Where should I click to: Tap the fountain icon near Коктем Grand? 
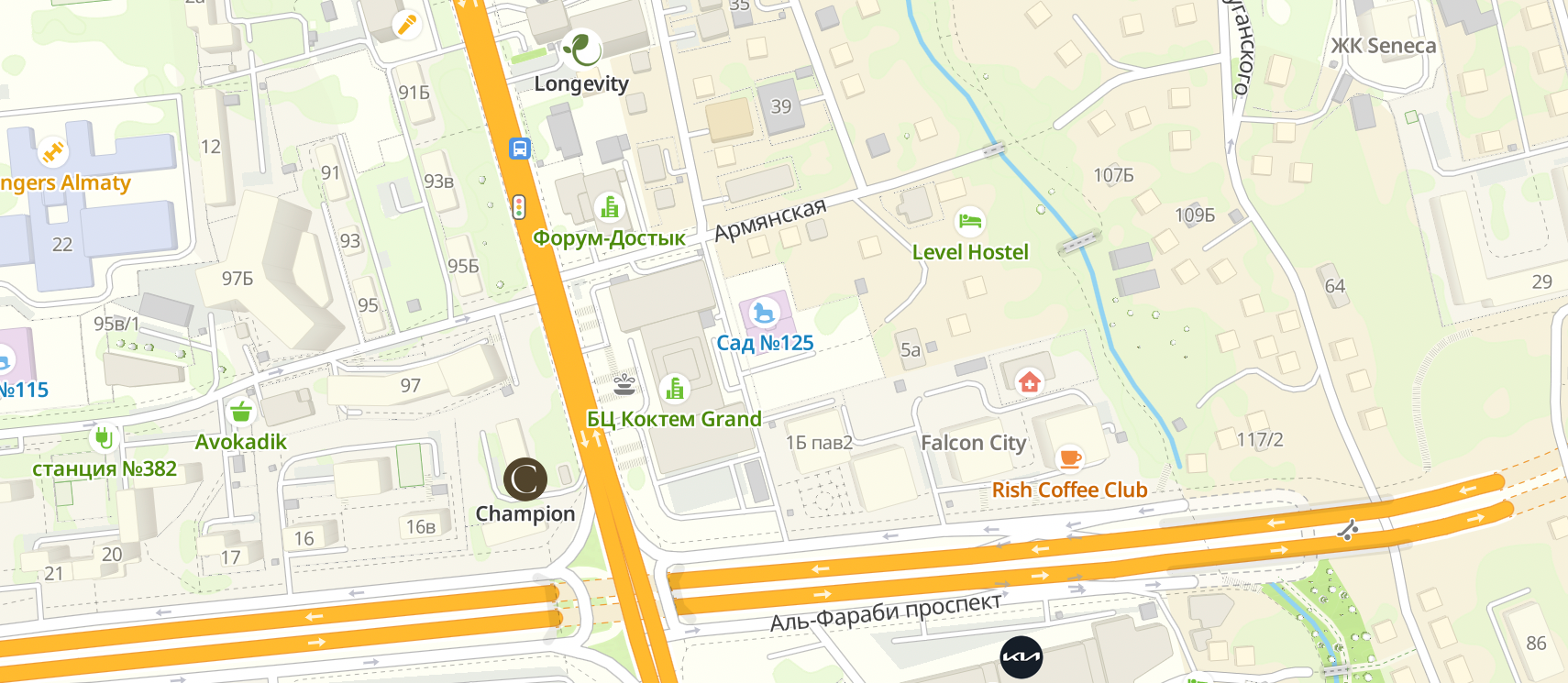tap(624, 383)
